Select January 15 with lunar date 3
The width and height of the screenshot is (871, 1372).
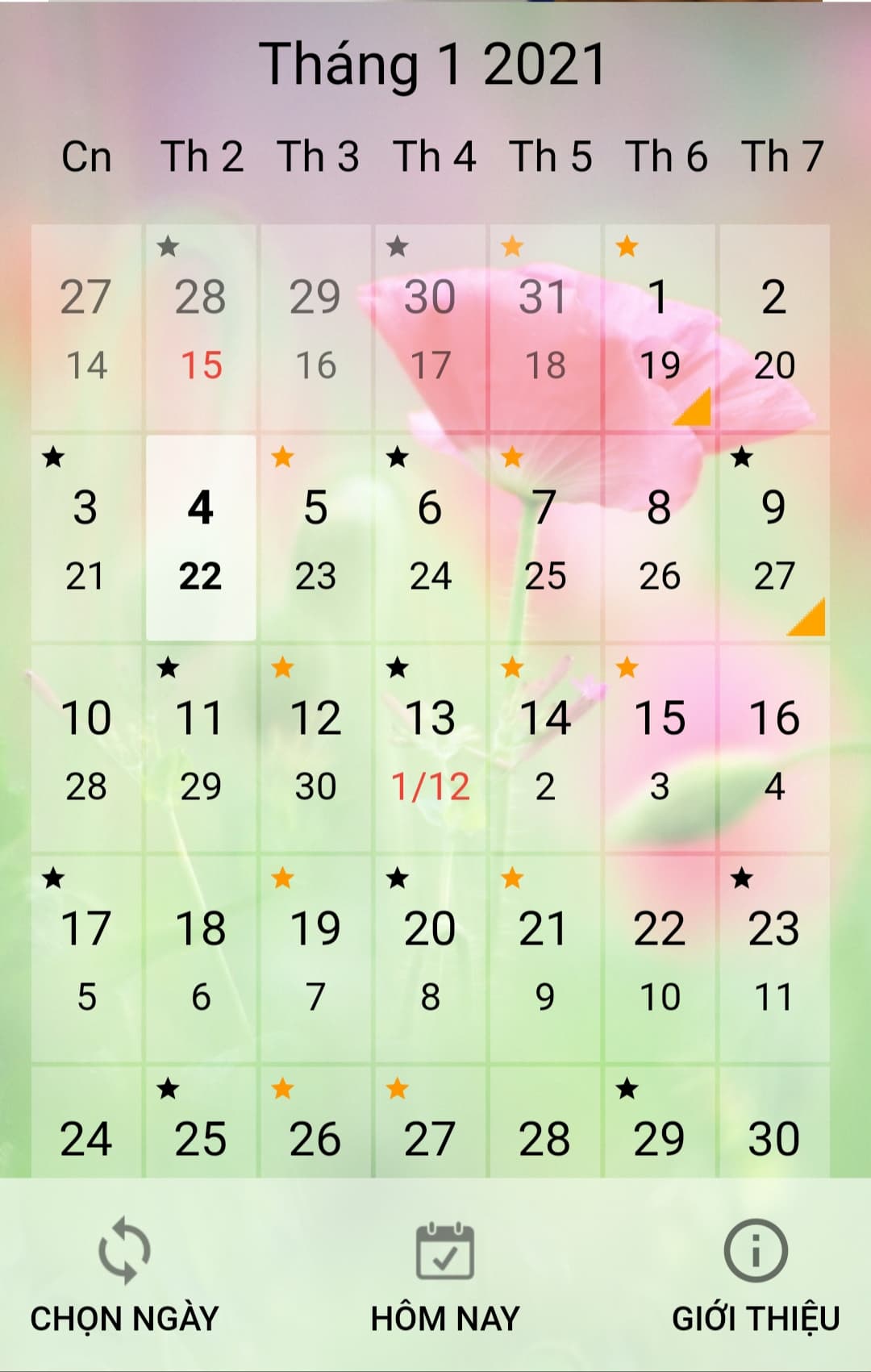[660, 749]
